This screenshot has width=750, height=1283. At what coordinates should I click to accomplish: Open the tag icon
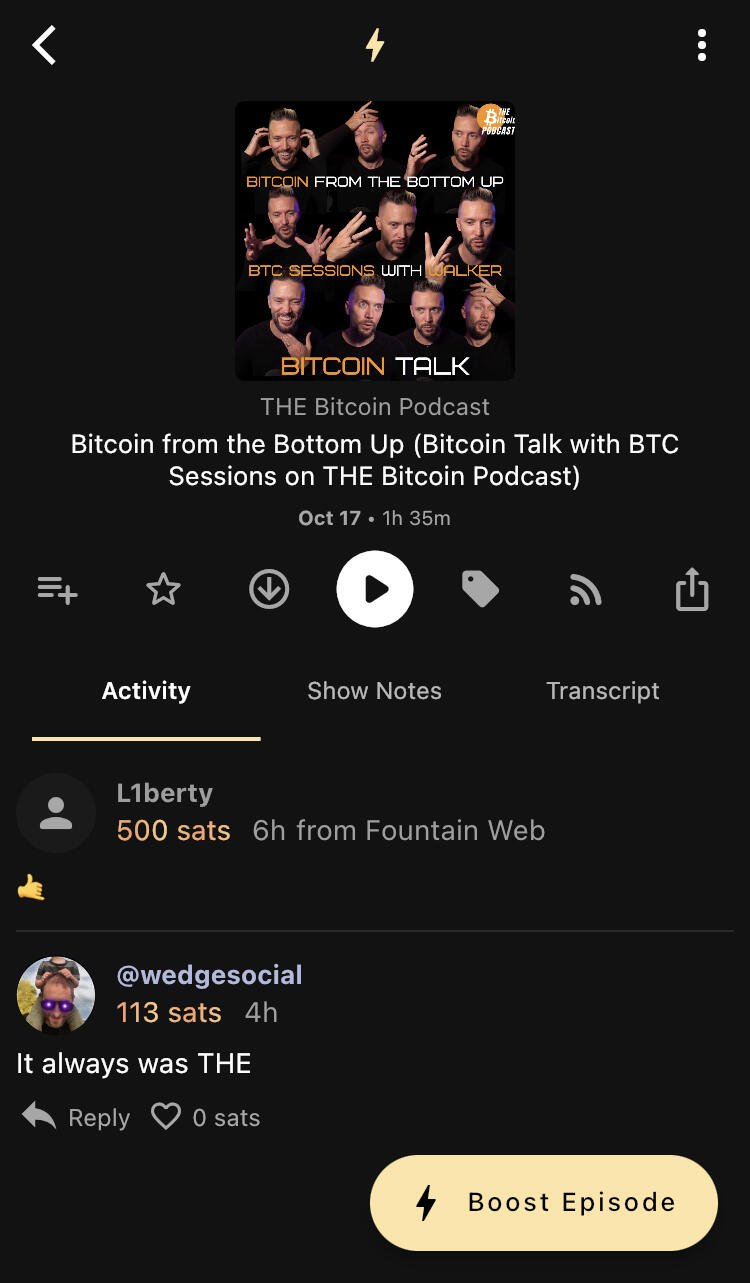(x=480, y=590)
